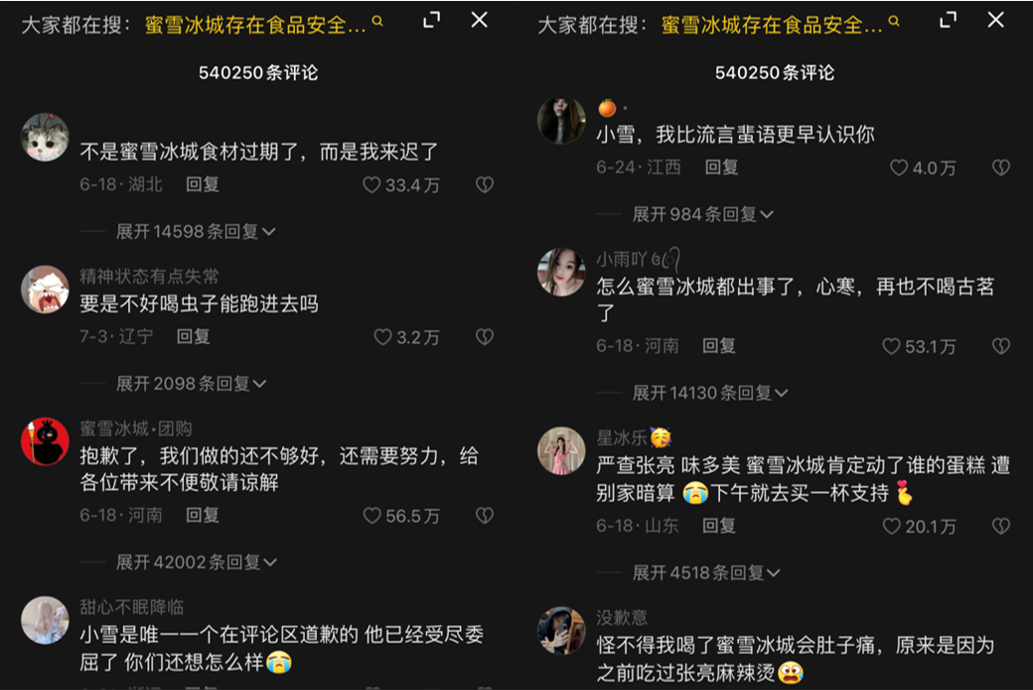Viewport: 1033px width, 690px height.
Task: Open 蜜雪冰城·团购's profile avatar
Action: pyautogui.click(x=45, y=441)
